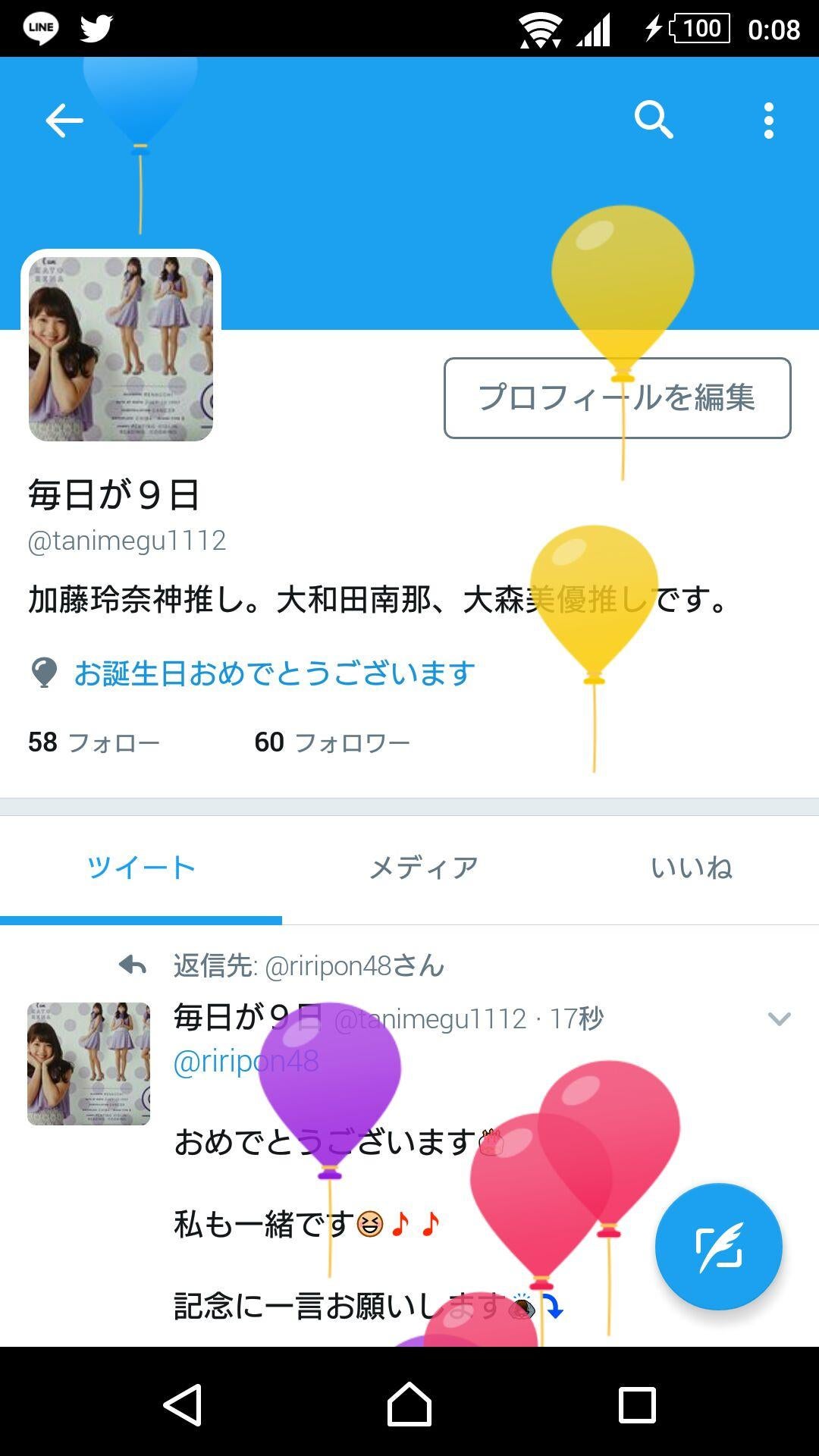
Task: Go to the Android home screen
Action: click(x=409, y=1404)
